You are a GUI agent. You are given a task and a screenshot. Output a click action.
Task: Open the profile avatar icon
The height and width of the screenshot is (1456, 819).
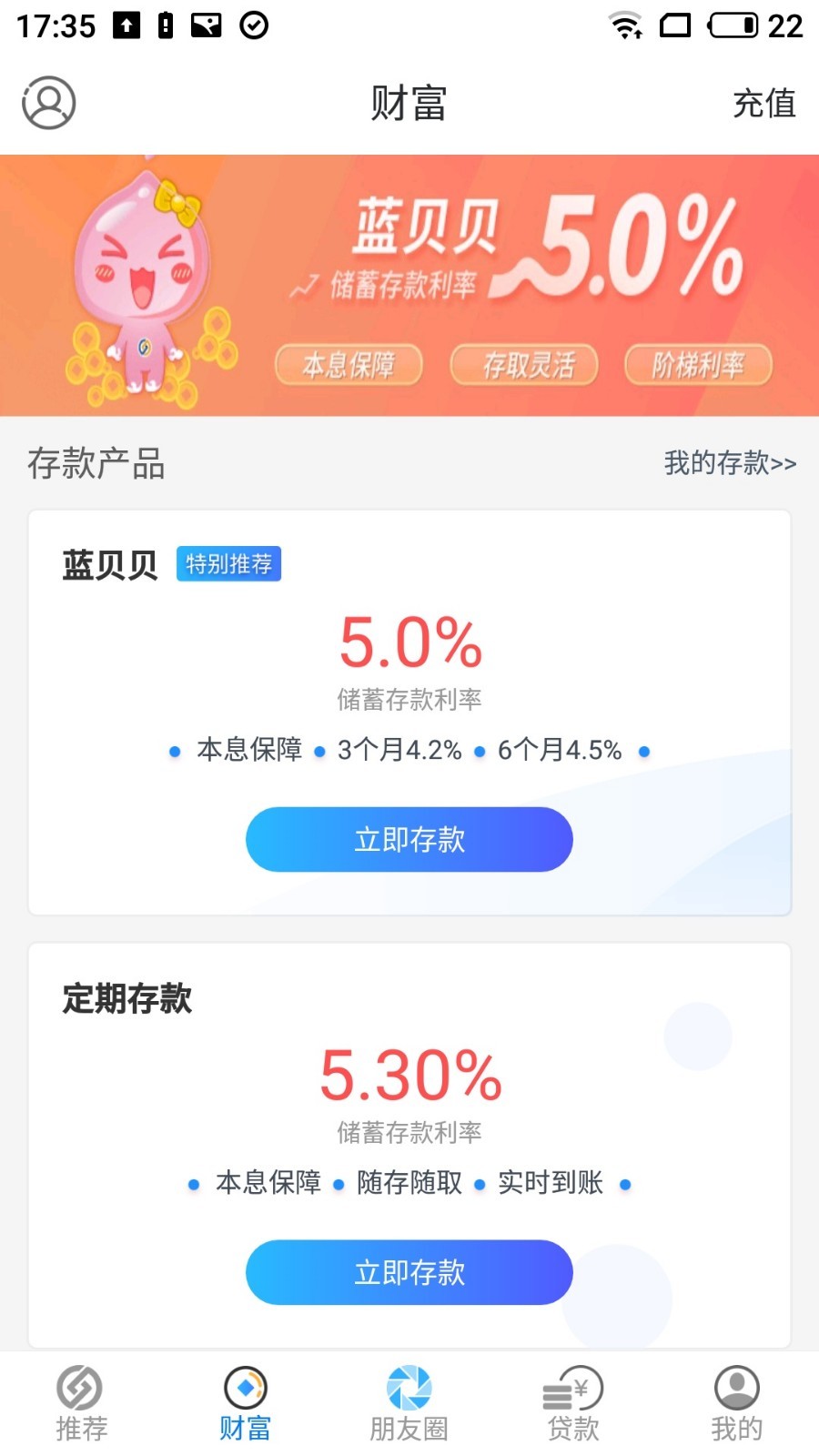click(47, 103)
